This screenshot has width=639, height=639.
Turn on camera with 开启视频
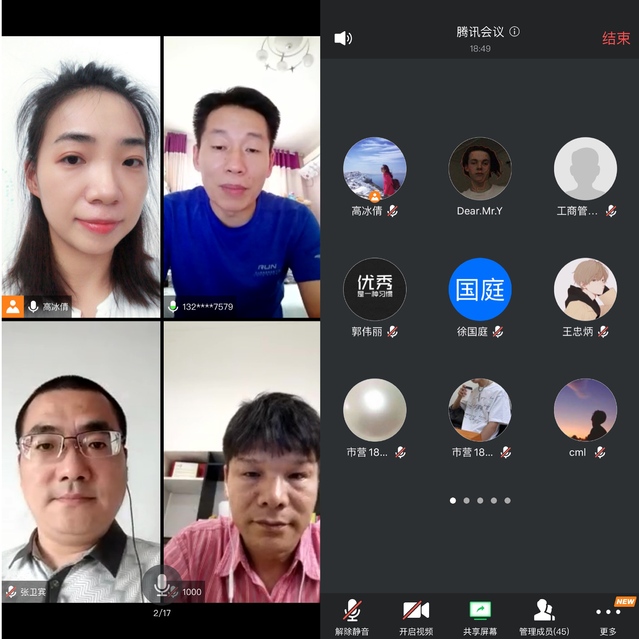(416, 616)
